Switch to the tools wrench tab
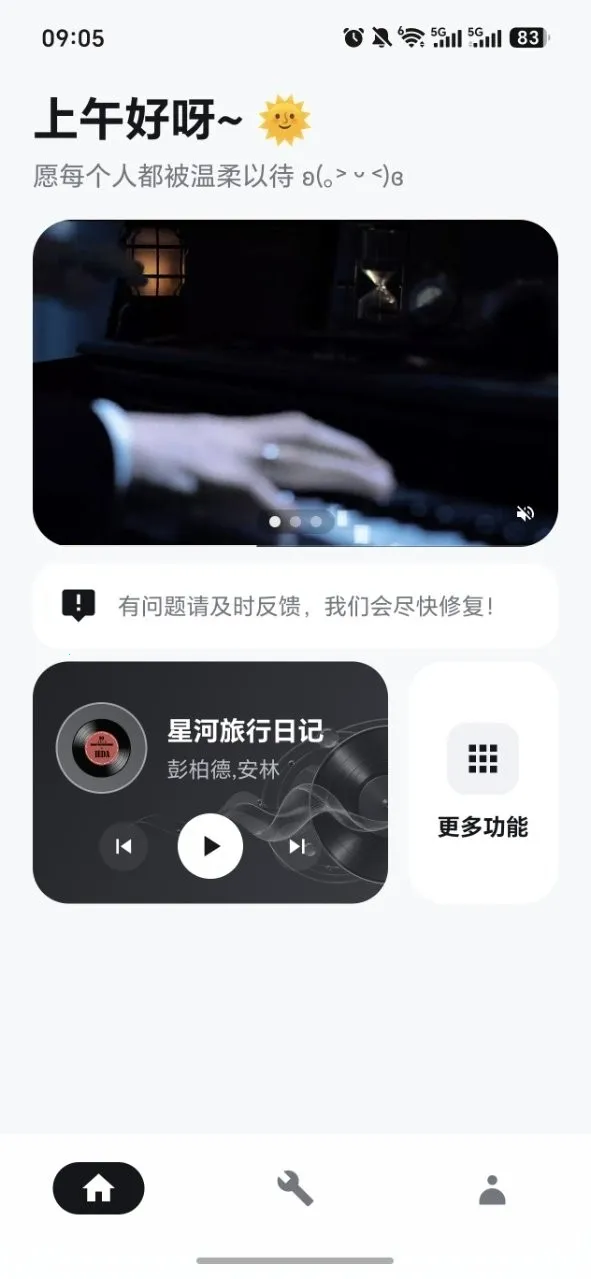 (x=295, y=1188)
